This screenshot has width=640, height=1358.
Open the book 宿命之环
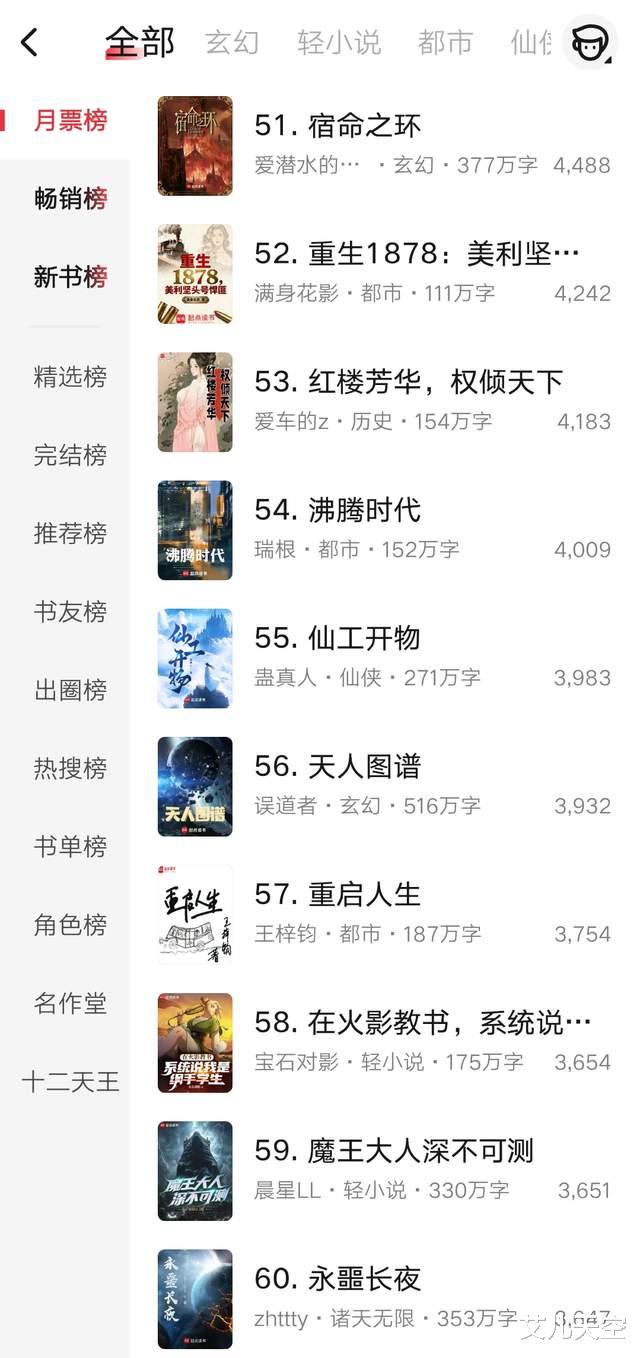pyautogui.click(x=337, y=126)
